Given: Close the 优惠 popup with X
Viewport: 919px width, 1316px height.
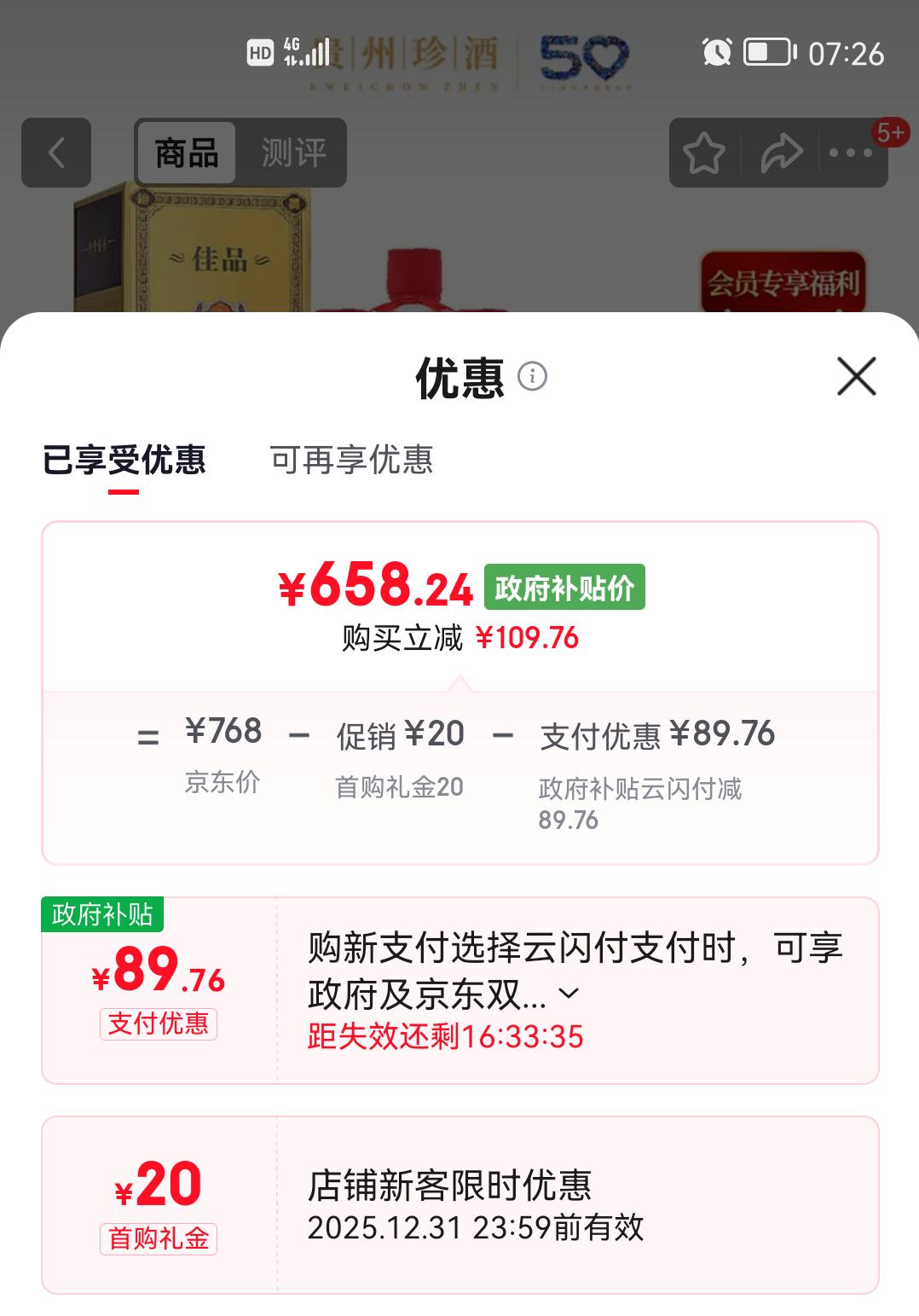Looking at the screenshot, I should 855,375.
